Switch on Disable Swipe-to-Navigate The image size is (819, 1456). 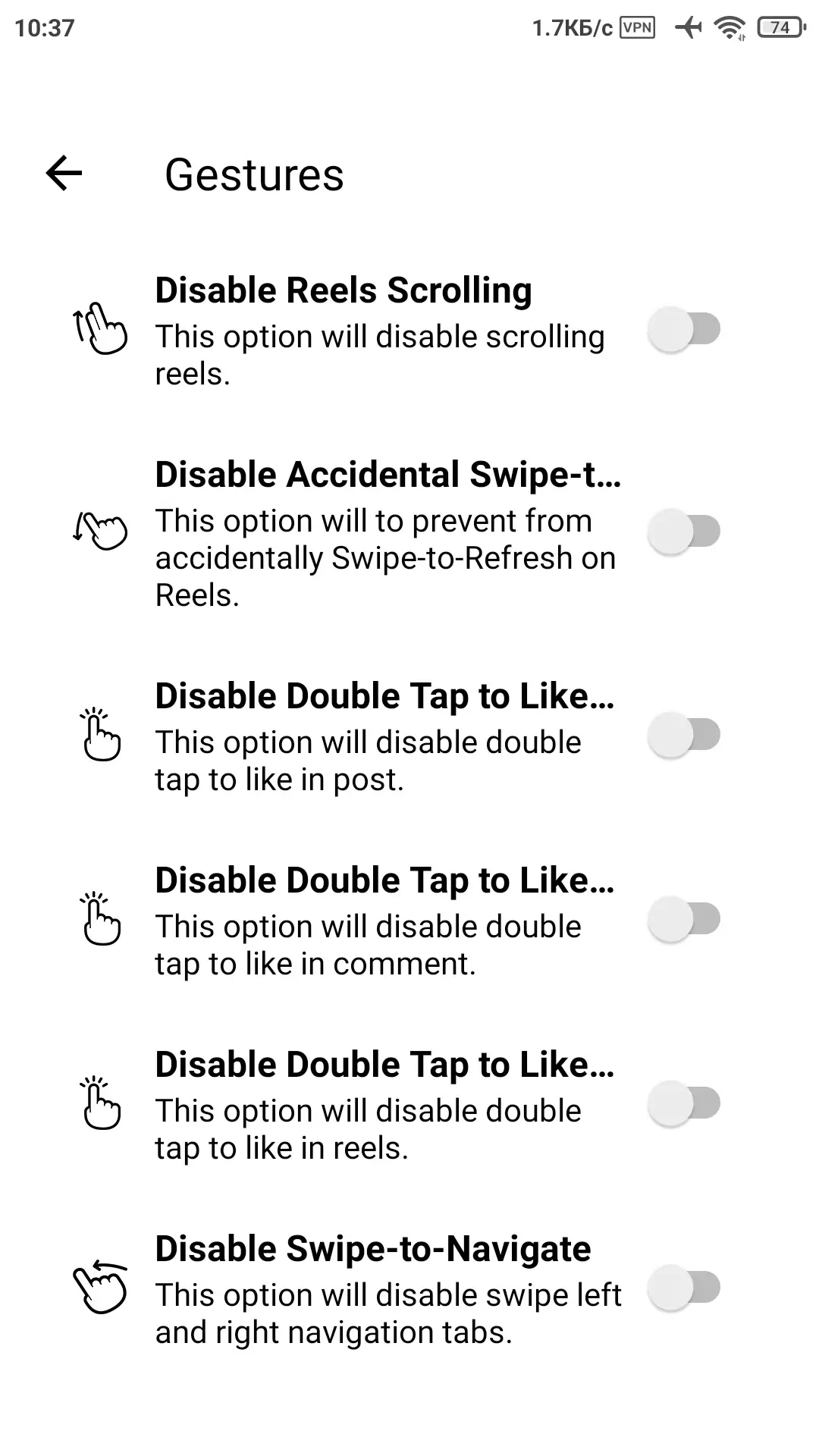click(684, 1288)
